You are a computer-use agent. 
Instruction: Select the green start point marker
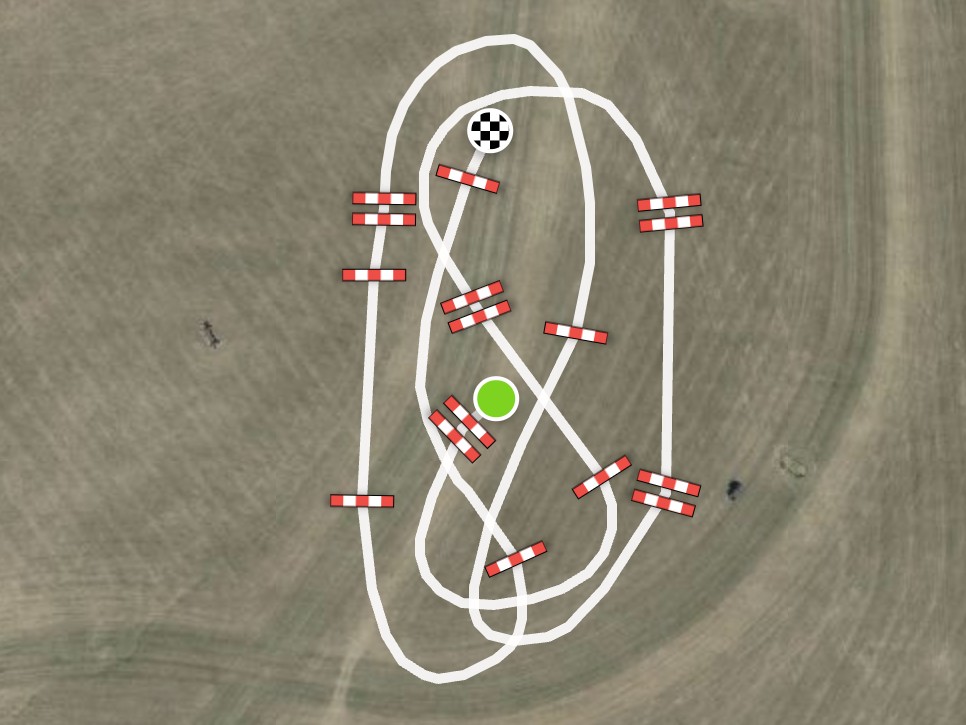(x=495, y=398)
